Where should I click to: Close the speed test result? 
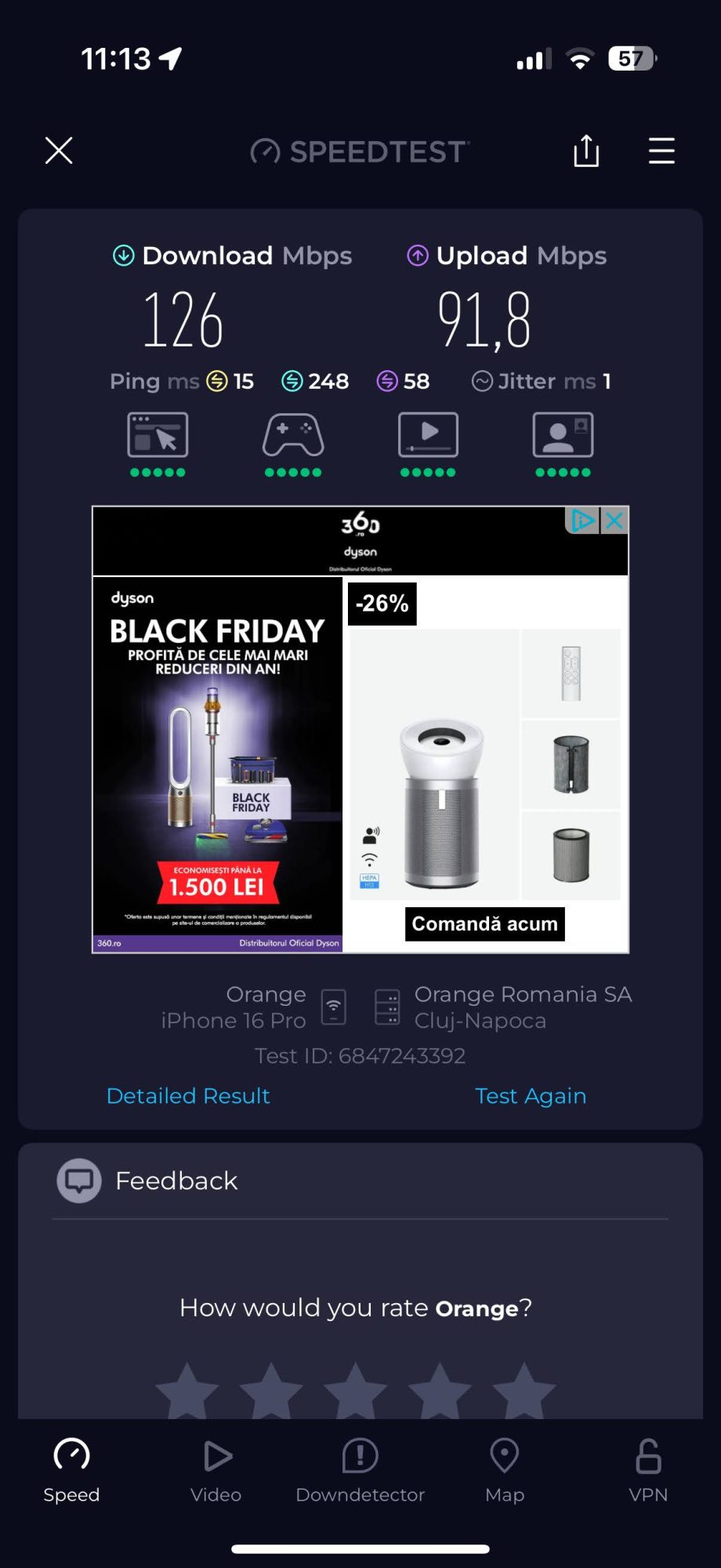click(59, 151)
